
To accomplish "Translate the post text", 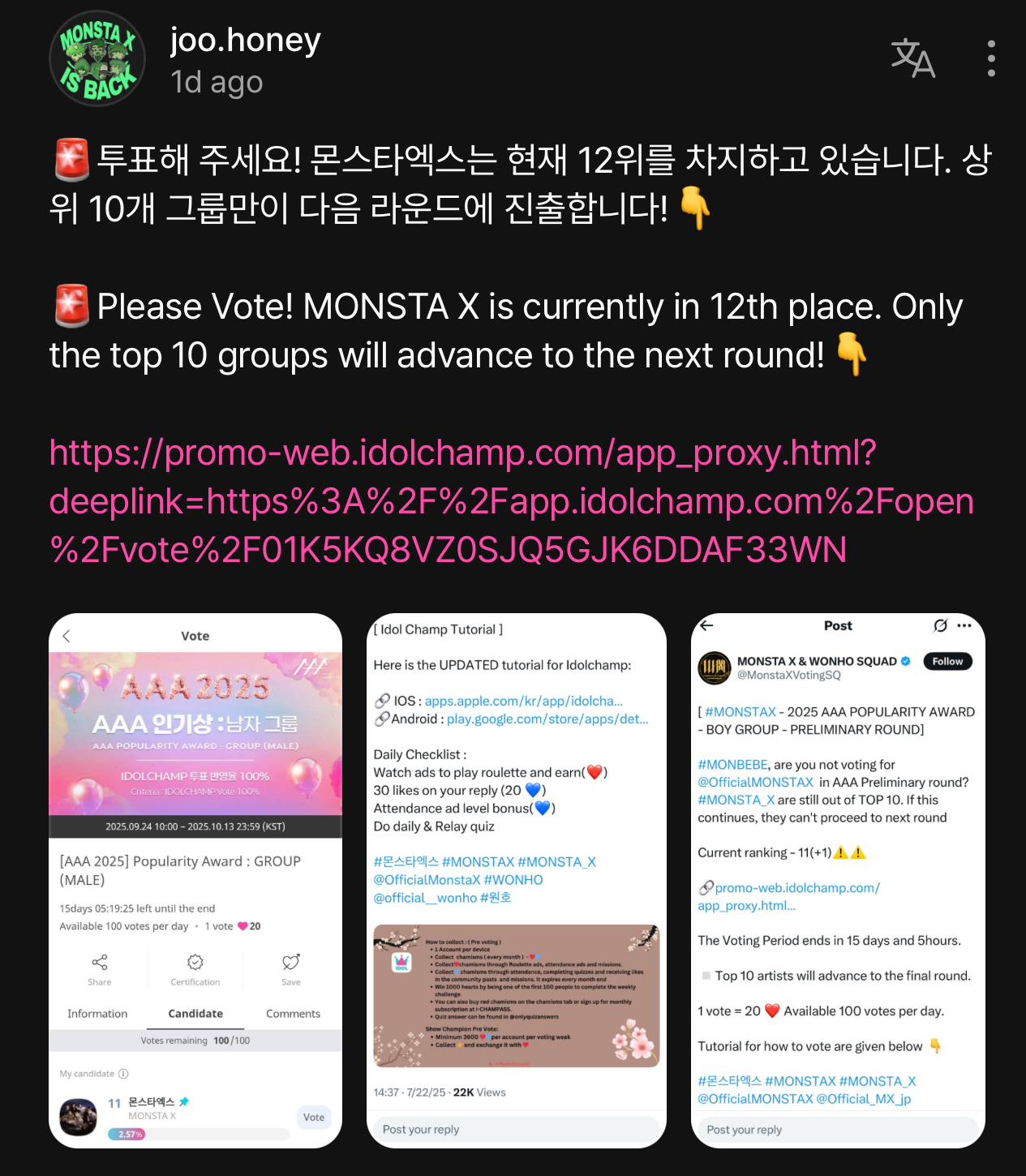I will (x=912, y=58).
